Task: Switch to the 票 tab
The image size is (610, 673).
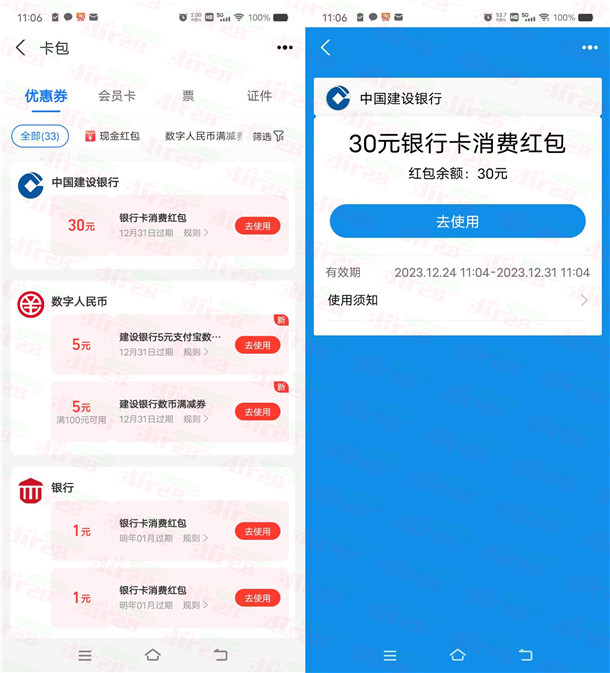Action: point(188,96)
